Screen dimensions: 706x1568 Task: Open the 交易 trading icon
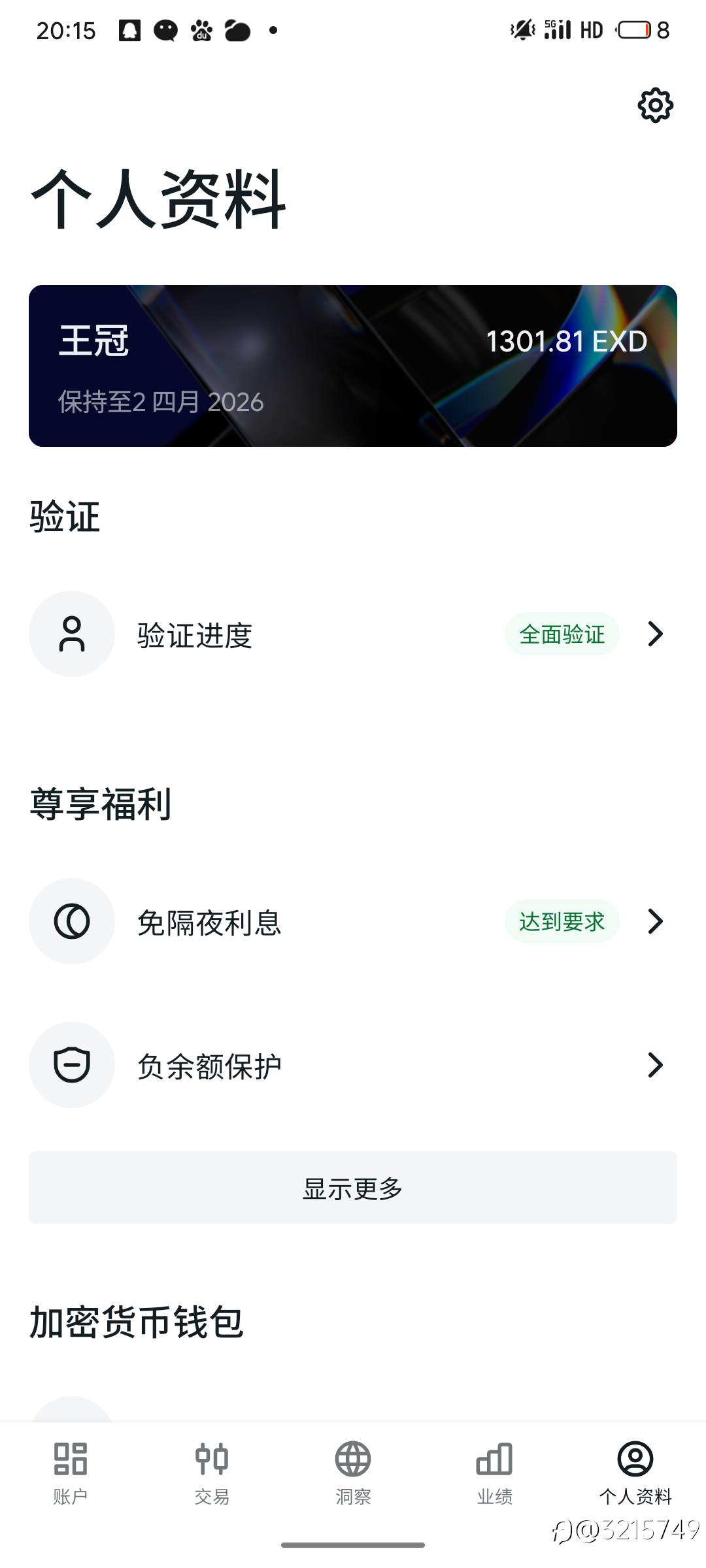pos(212,1458)
